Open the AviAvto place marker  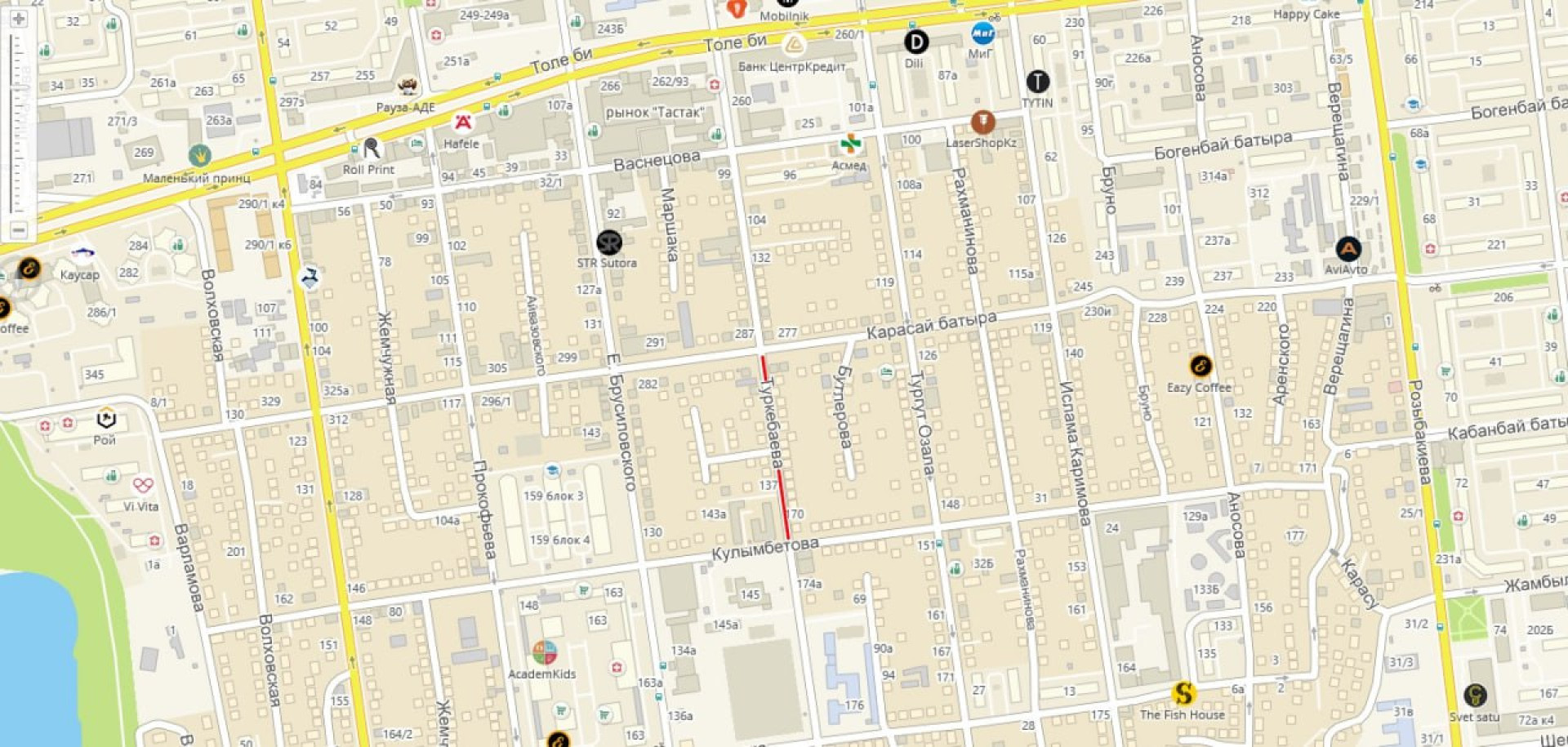(x=1347, y=249)
